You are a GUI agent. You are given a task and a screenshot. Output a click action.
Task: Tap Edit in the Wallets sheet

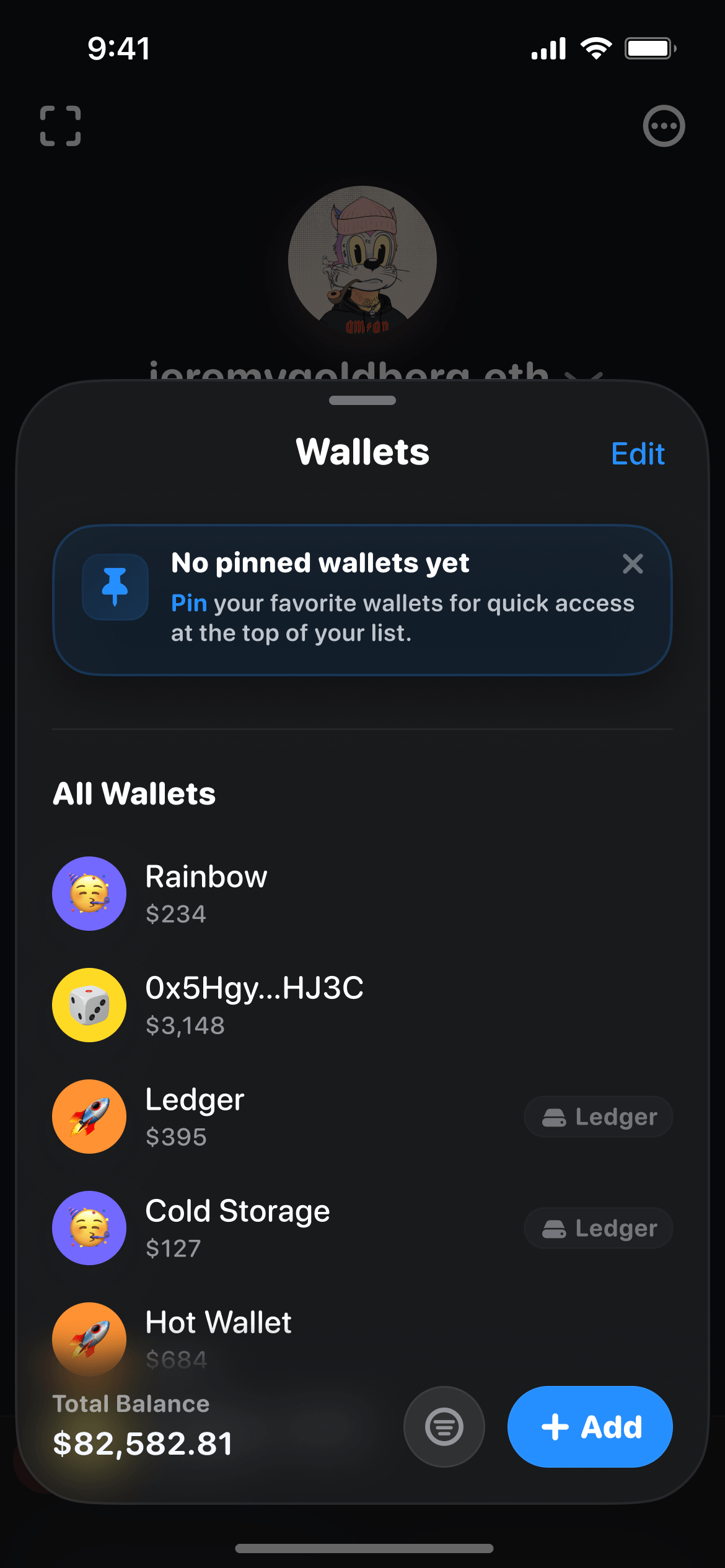(638, 454)
